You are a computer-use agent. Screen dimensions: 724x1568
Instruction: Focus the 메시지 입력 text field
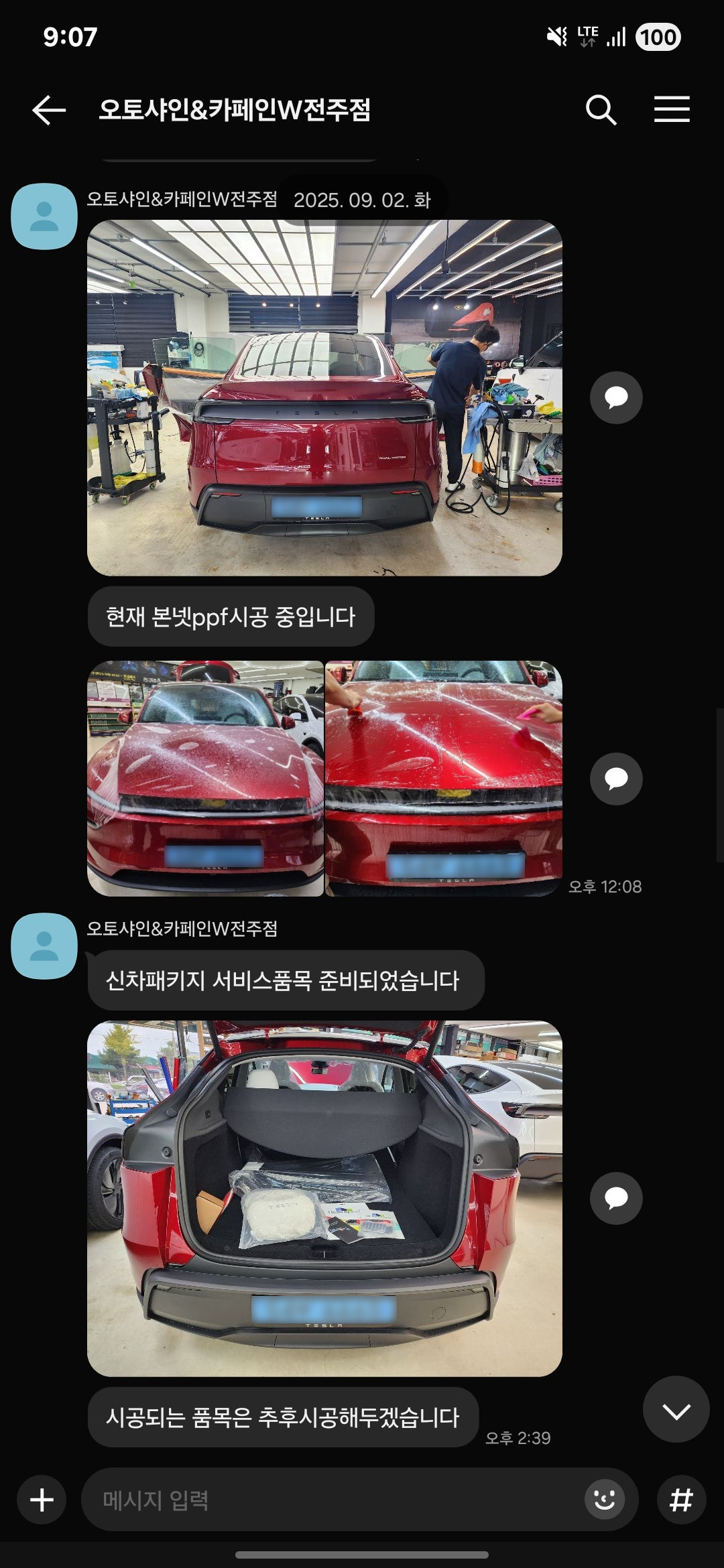(x=328, y=1500)
